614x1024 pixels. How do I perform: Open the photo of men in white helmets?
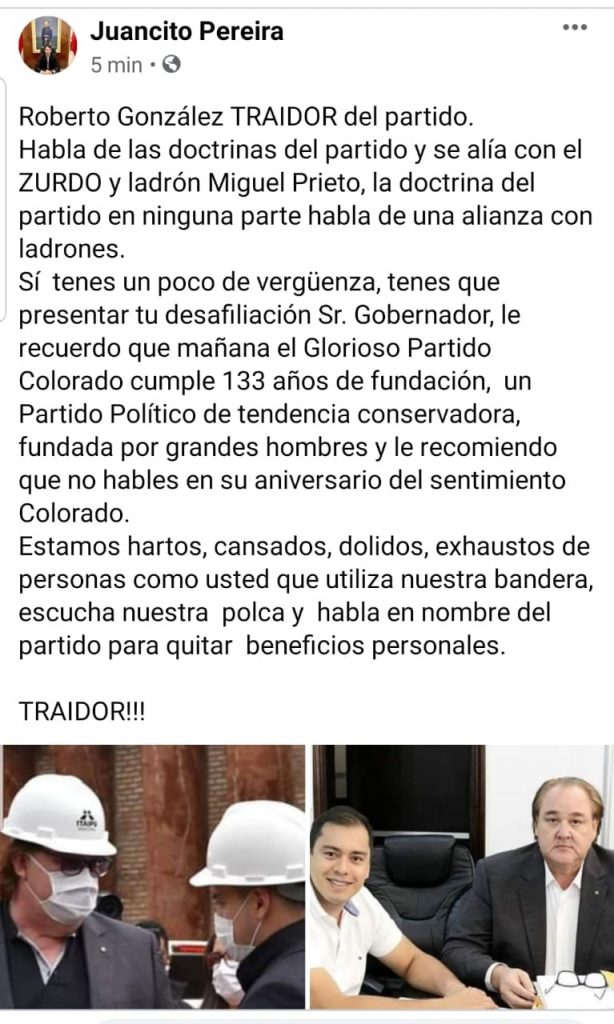click(x=153, y=876)
